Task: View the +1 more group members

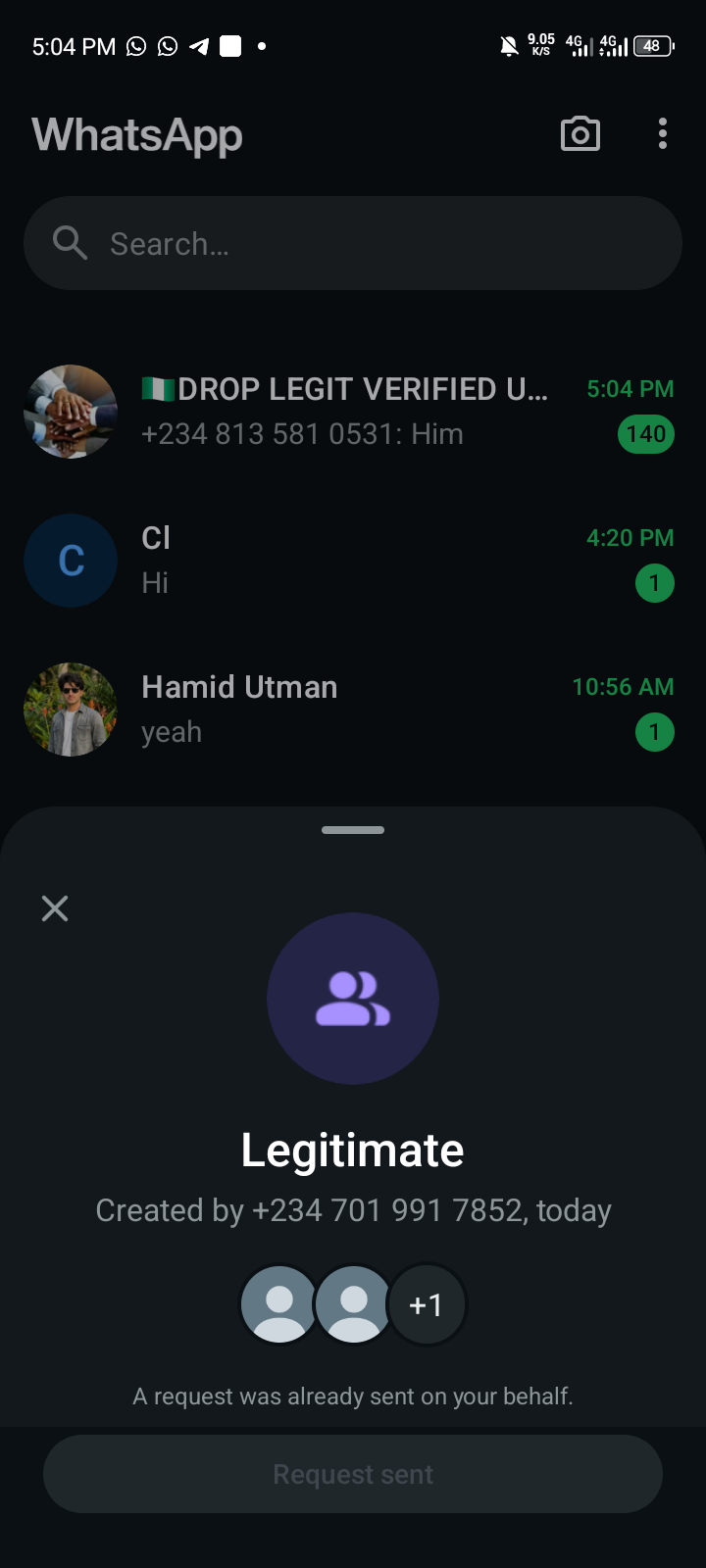Action: (x=426, y=1304)
